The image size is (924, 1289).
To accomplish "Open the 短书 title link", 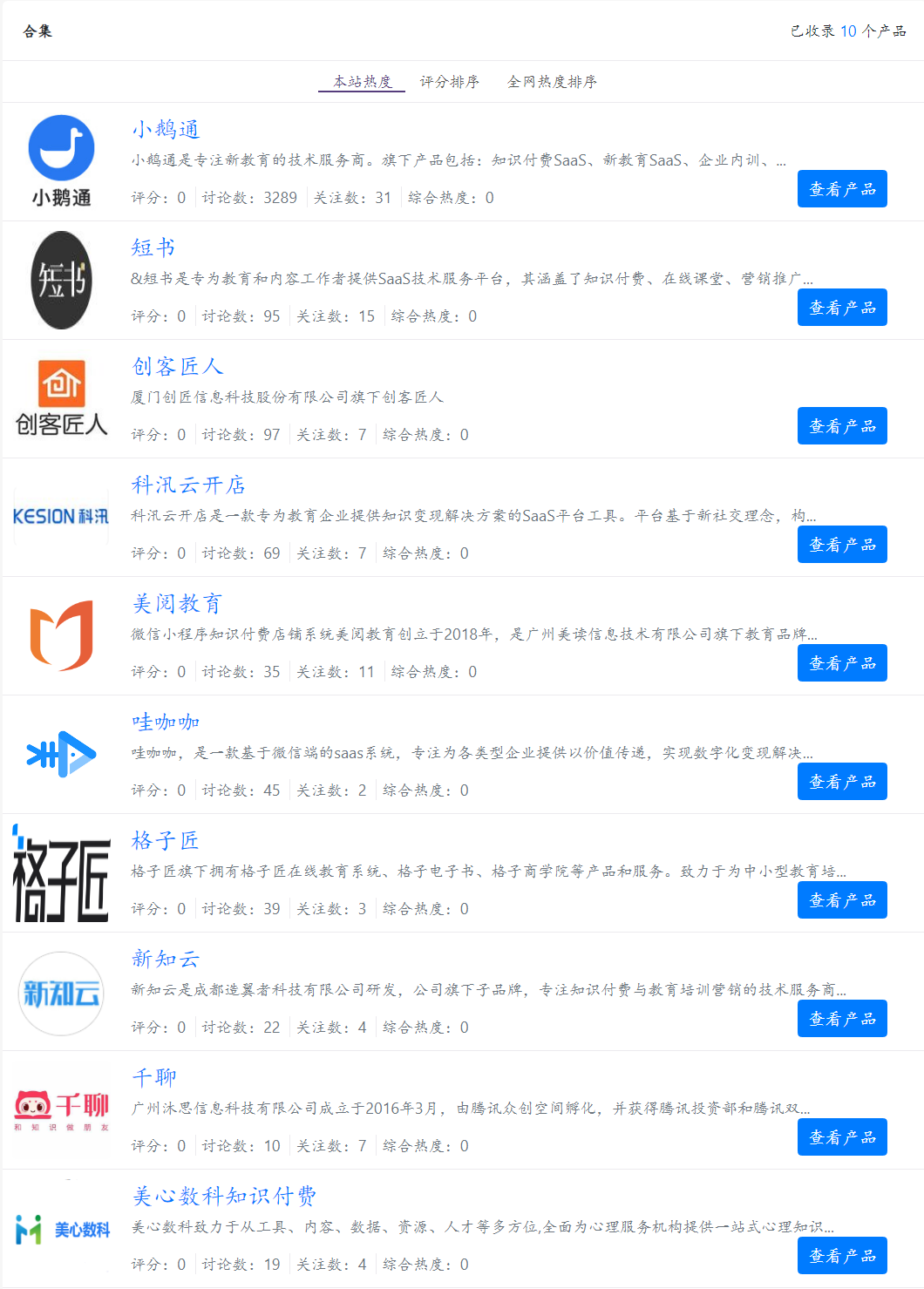I will [x=153, y=248].
